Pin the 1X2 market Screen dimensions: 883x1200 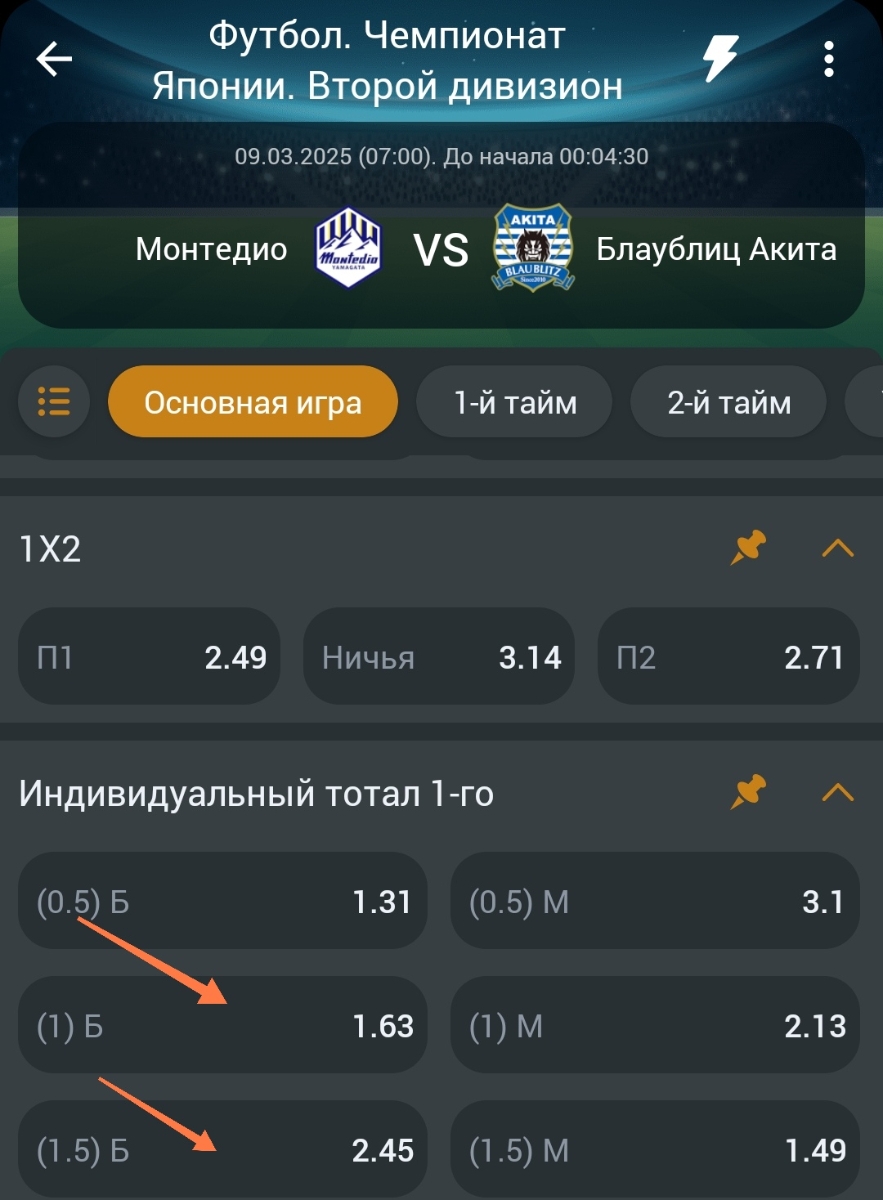click(x=747, y=548)
